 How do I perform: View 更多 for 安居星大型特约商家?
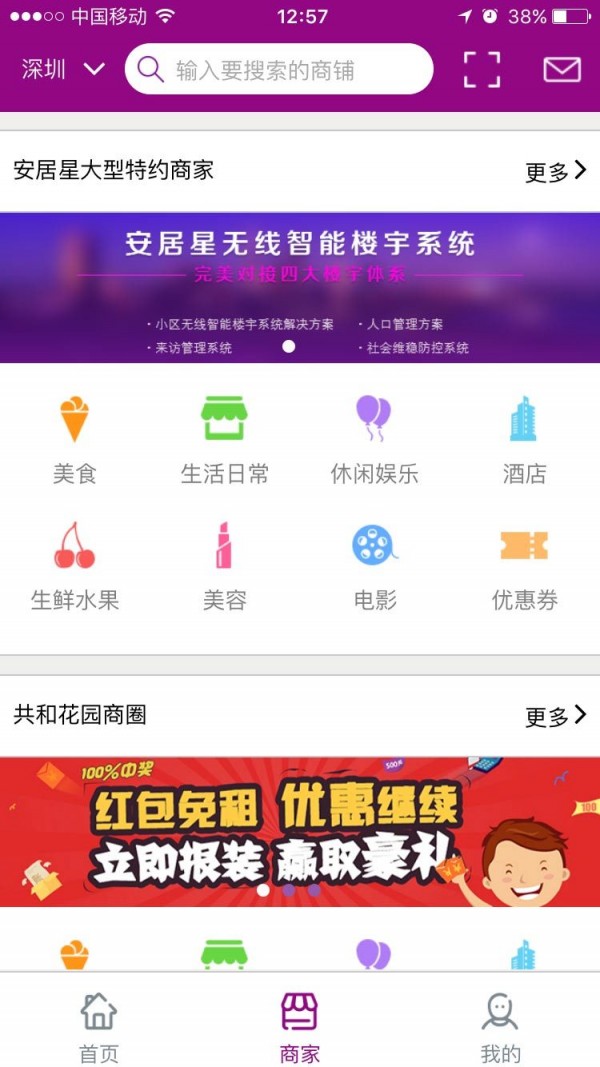(x=555, y=172)
